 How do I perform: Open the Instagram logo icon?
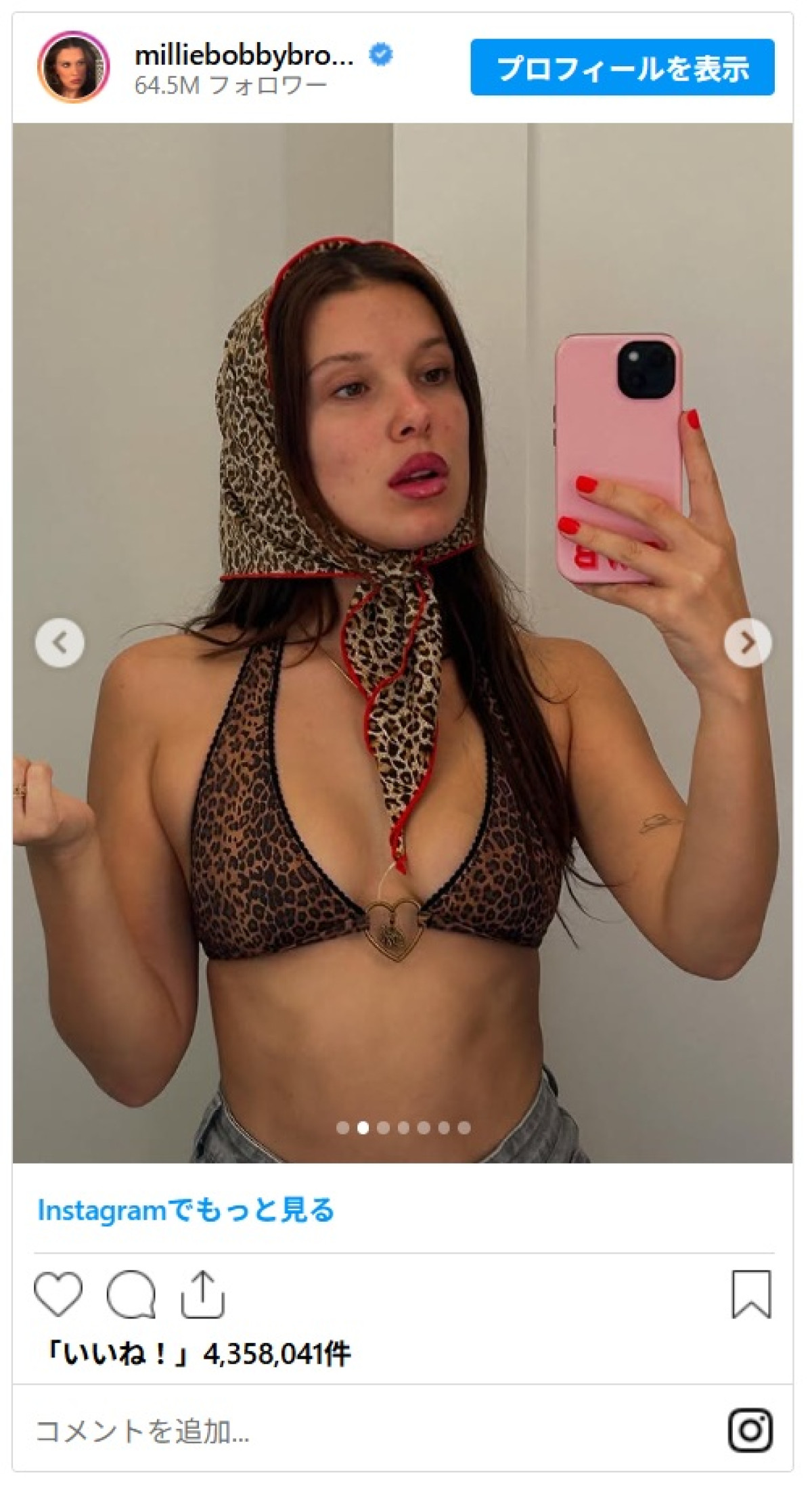[750, 1430]
